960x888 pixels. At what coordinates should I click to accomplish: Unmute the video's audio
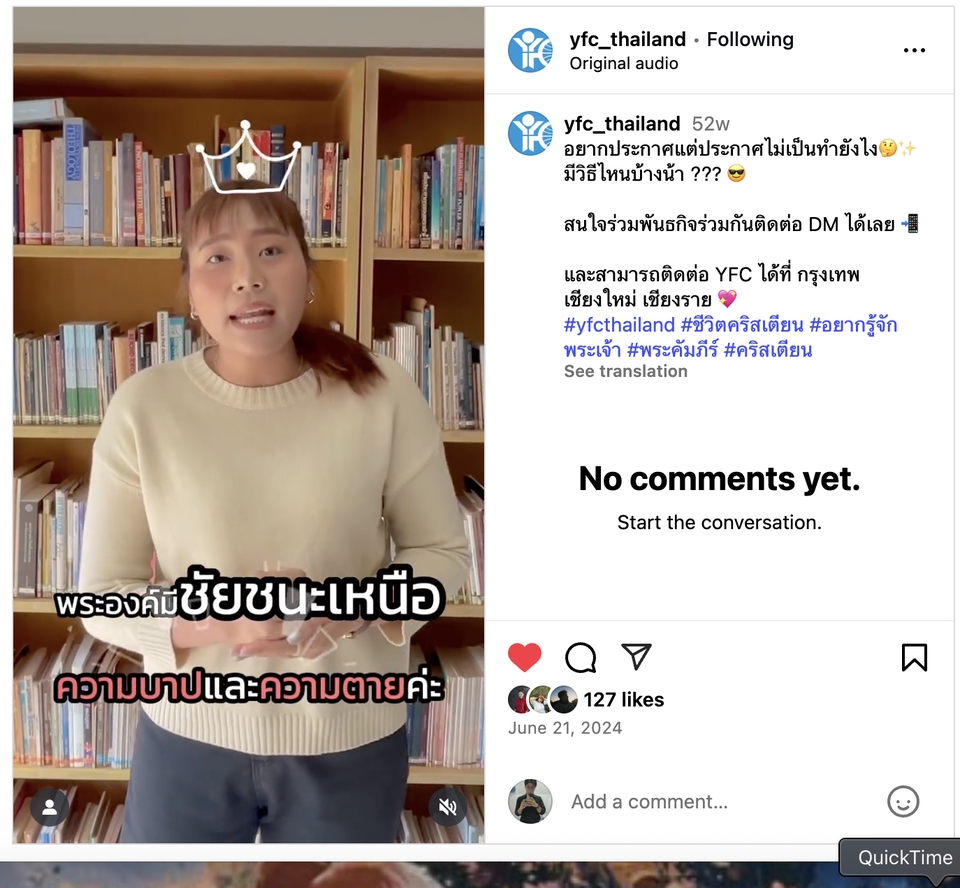point(448,806)
